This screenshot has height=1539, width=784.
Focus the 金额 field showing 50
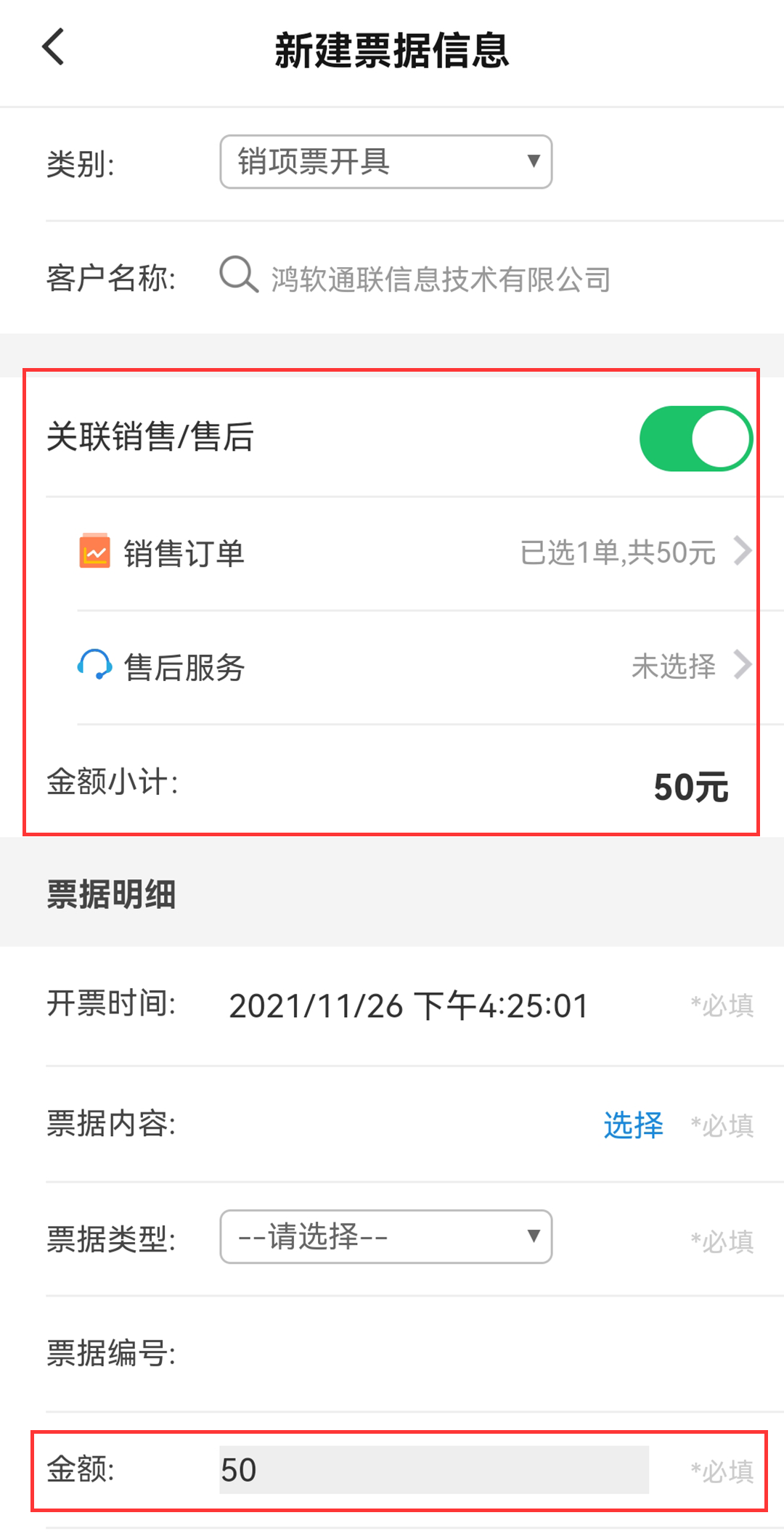(433, 1470)
